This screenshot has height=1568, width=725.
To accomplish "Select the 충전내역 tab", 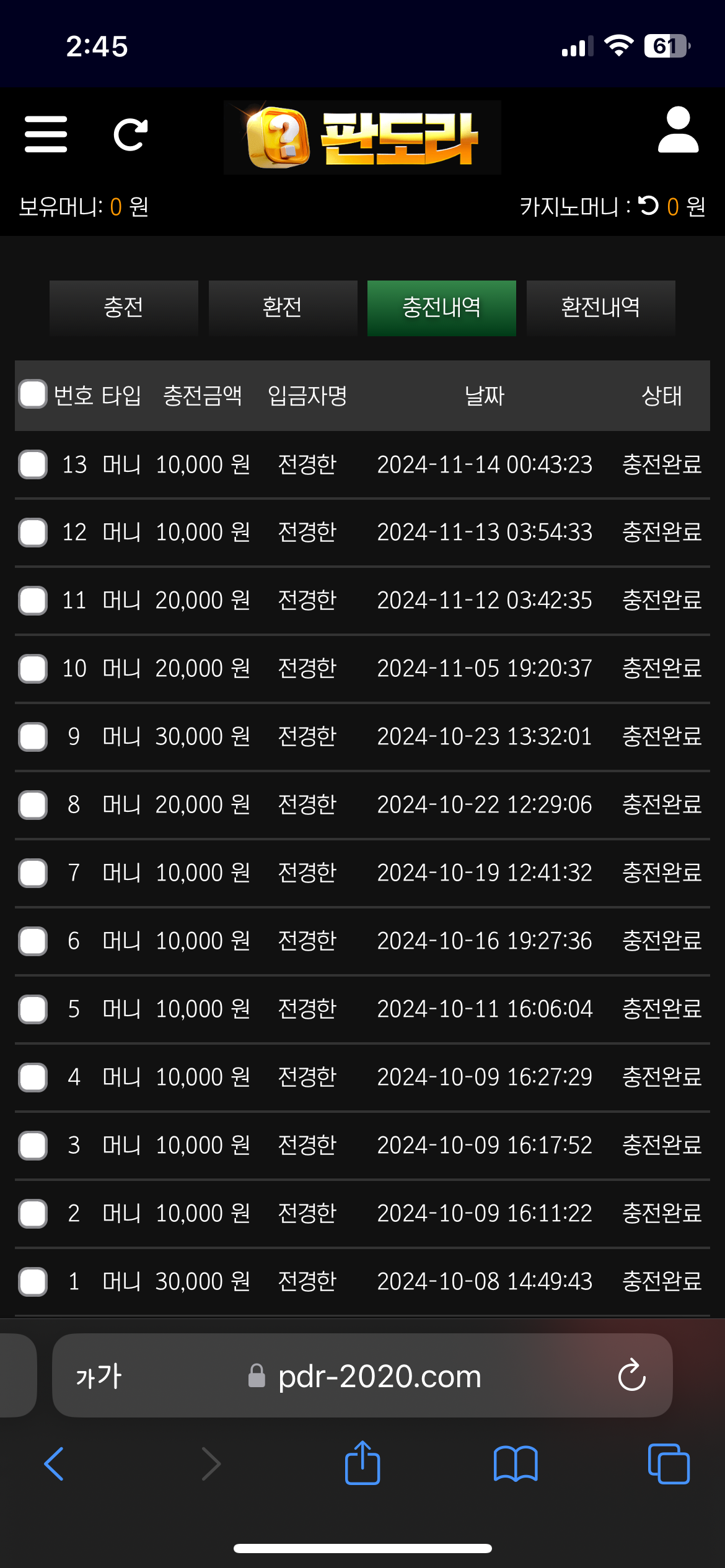I will pos(441,308).
